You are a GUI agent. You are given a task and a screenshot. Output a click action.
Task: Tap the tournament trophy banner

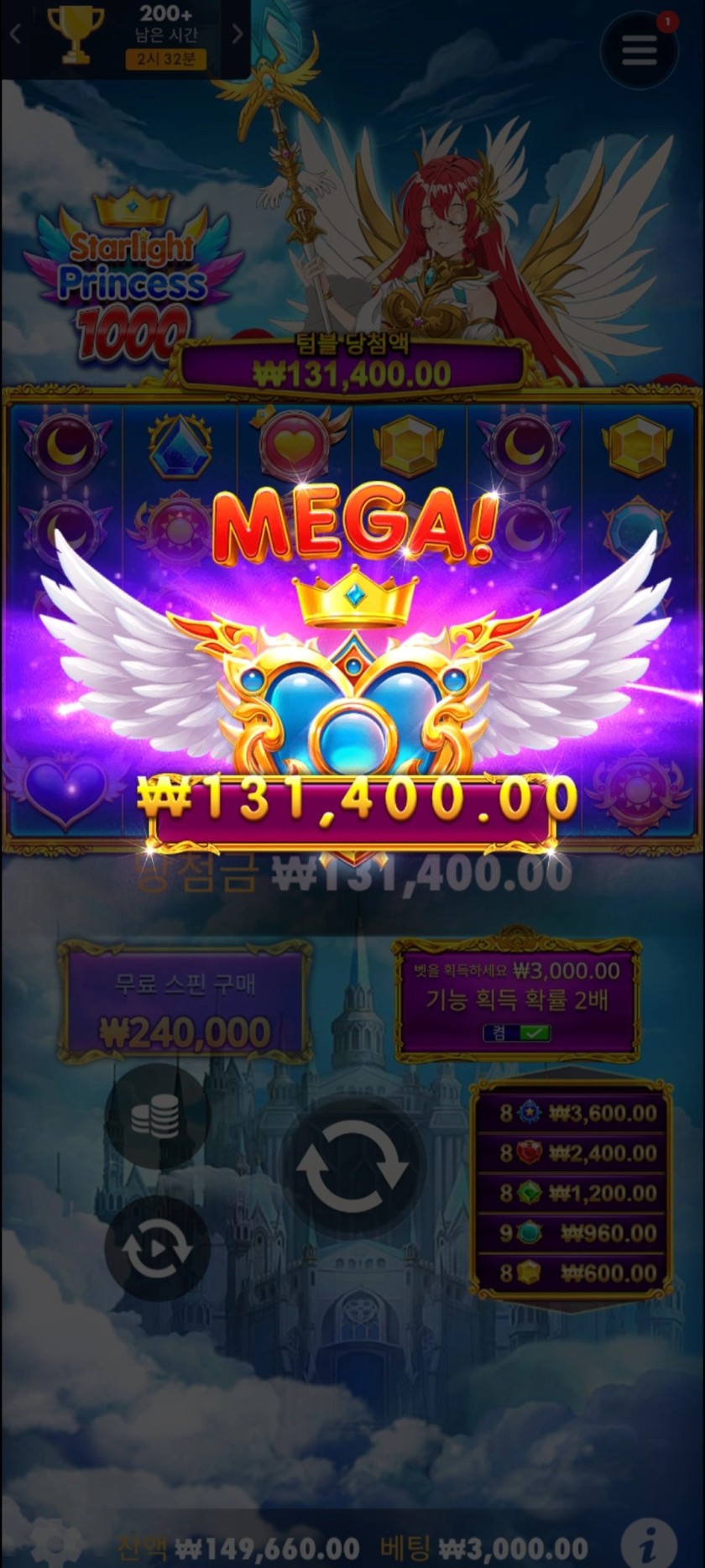126,36
